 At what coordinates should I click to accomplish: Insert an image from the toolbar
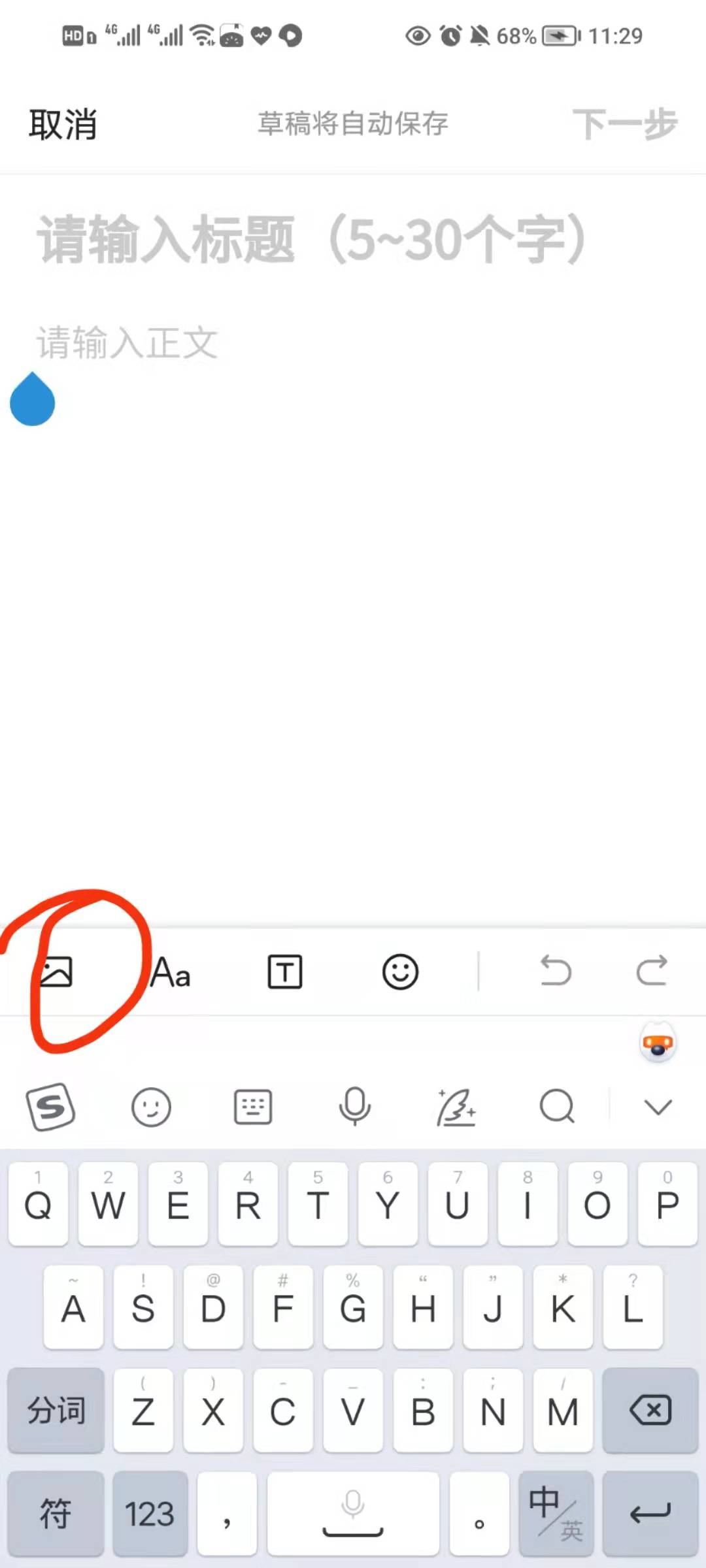(57, 972)
